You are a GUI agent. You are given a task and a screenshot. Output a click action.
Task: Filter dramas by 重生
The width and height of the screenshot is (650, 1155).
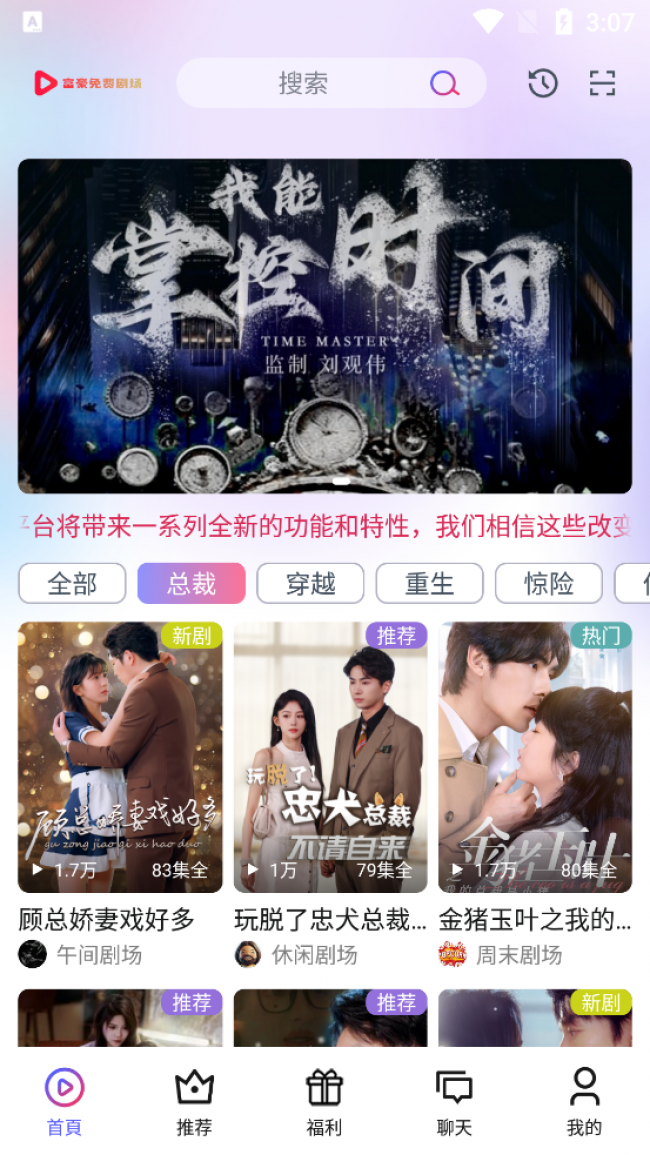point(429,583)
